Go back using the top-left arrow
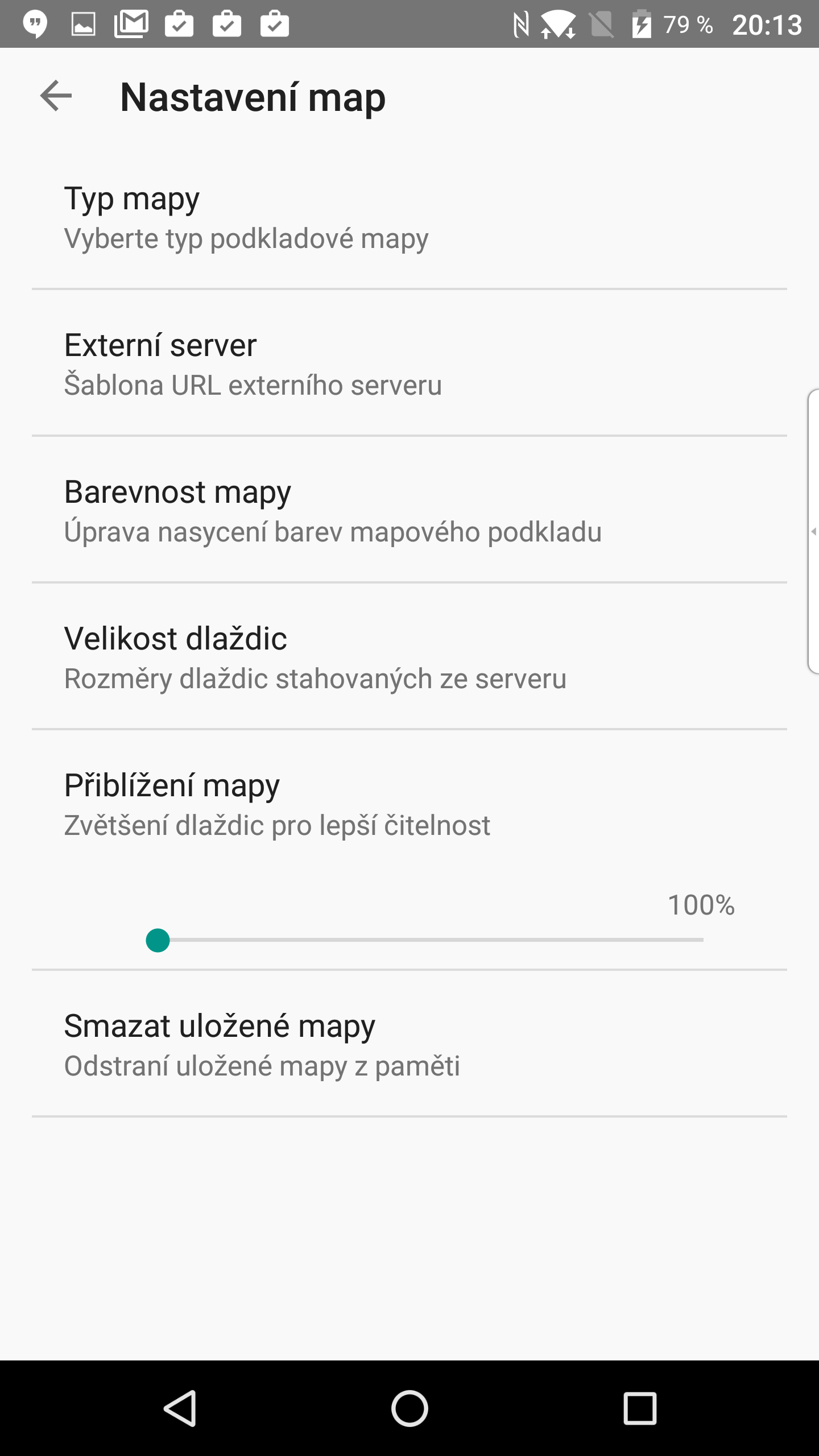The image size is (819, 1456). 56,96
